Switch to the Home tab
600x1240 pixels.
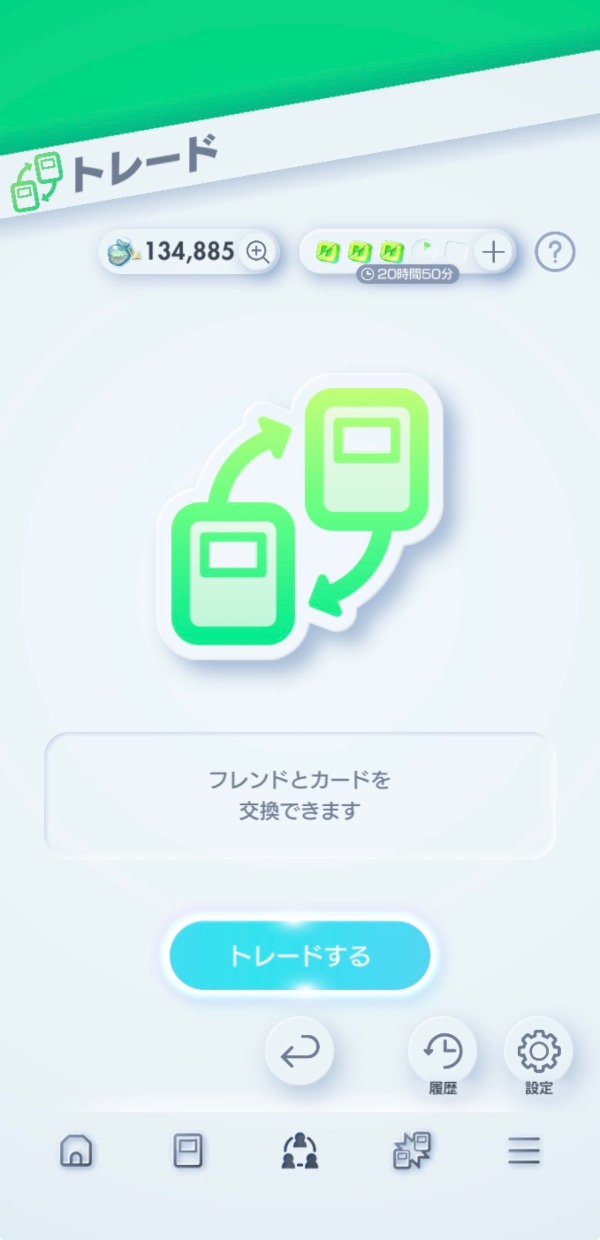76,1151
